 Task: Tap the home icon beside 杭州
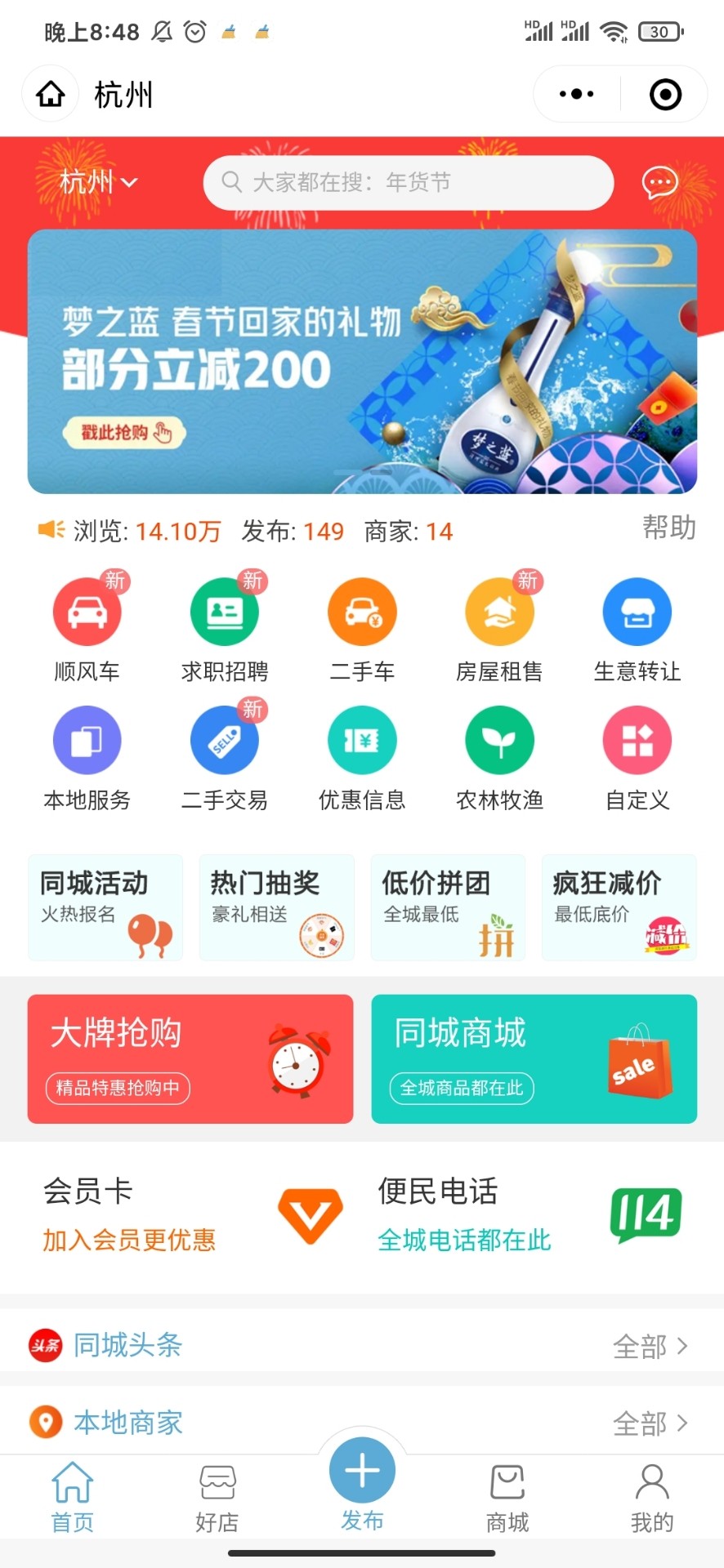point(51,95)
